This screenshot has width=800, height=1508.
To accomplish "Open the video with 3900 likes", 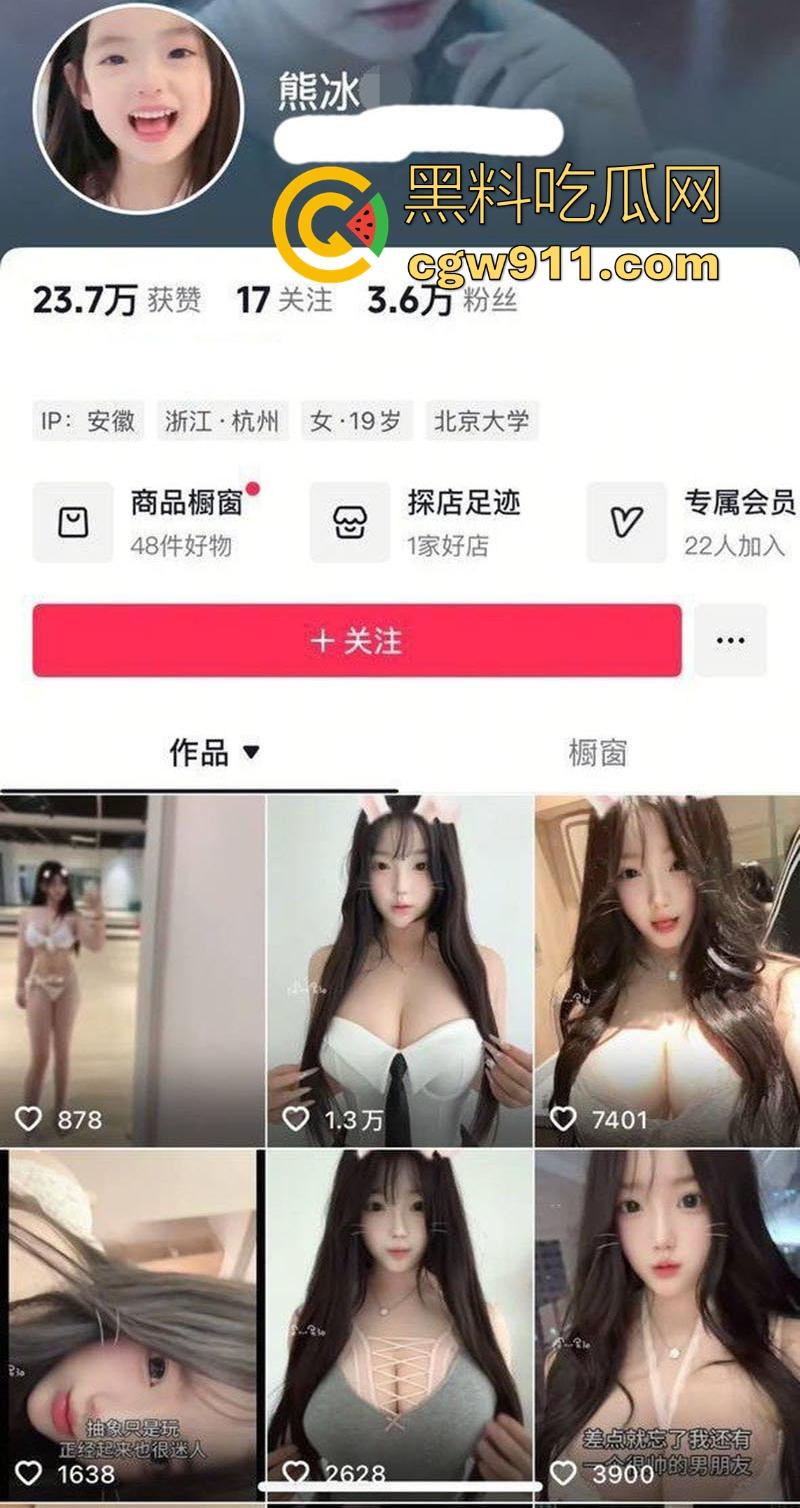I will (x=667, y=1320).
